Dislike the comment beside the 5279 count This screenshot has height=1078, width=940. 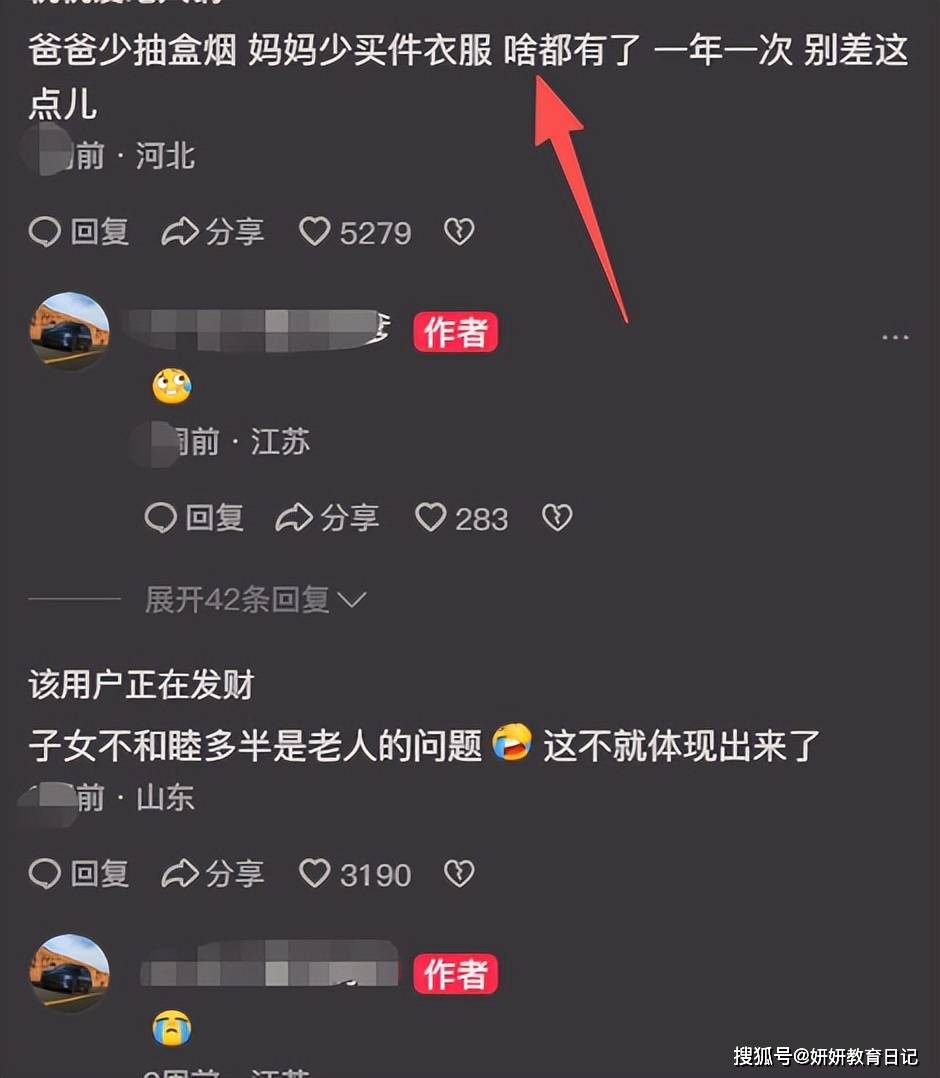[459, 233]
